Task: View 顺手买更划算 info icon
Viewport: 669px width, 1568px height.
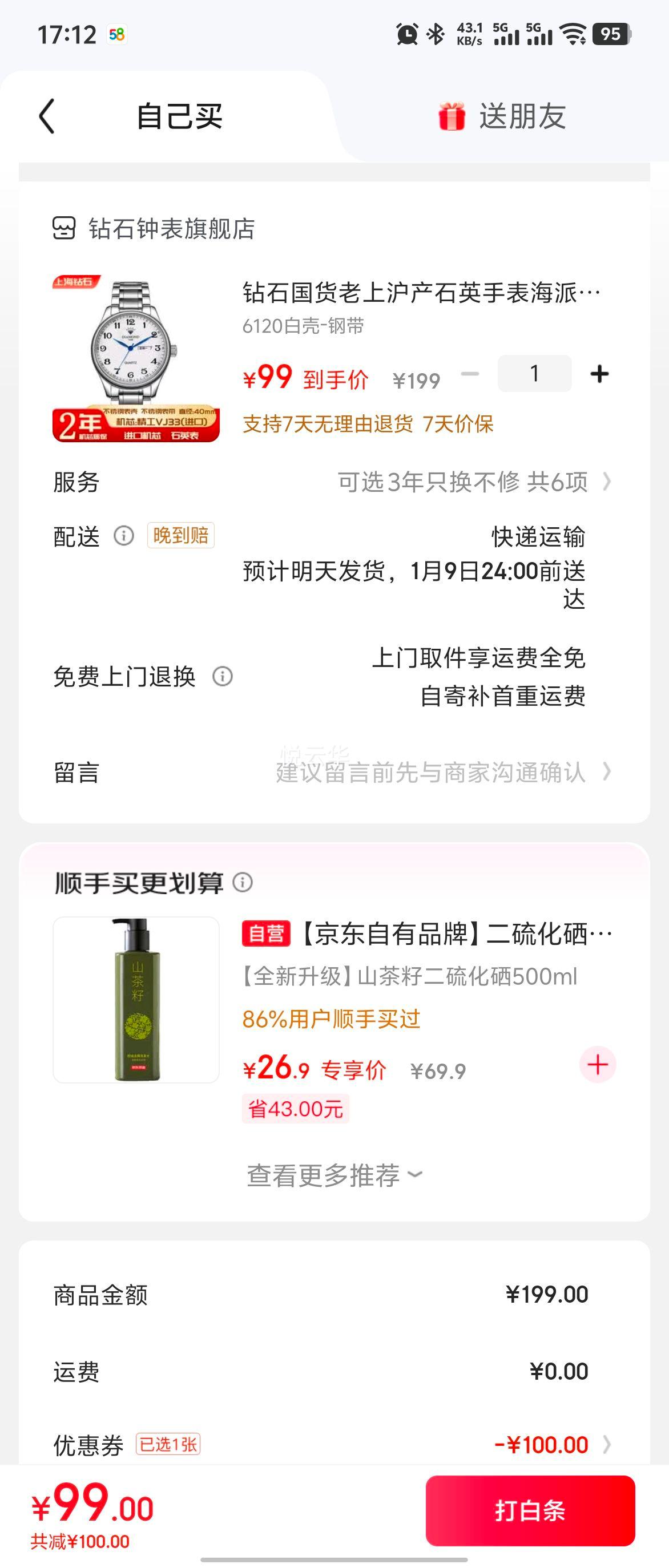Action: coord(243,882)
